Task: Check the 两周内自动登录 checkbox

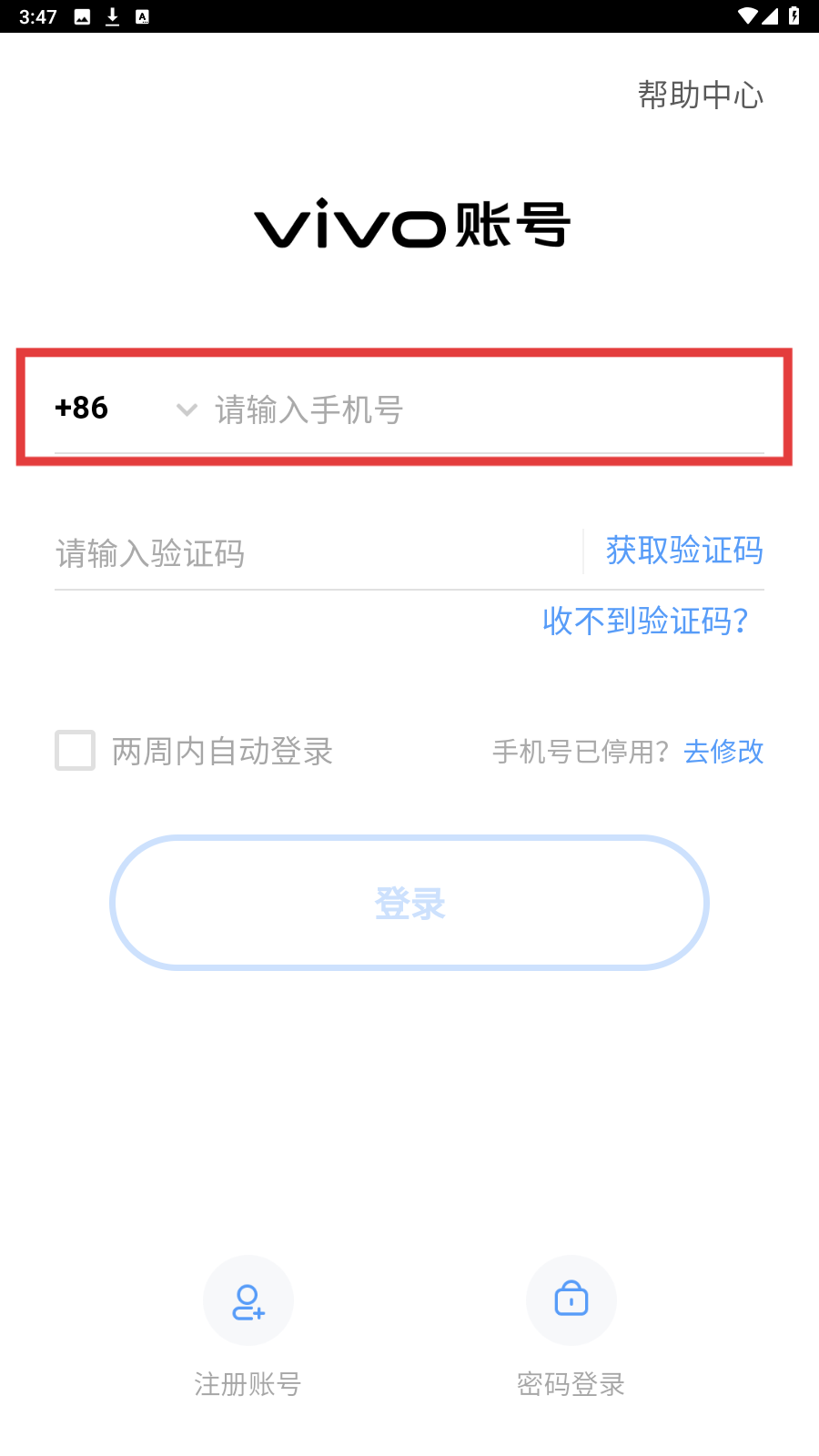Action: tap(75, 751)
